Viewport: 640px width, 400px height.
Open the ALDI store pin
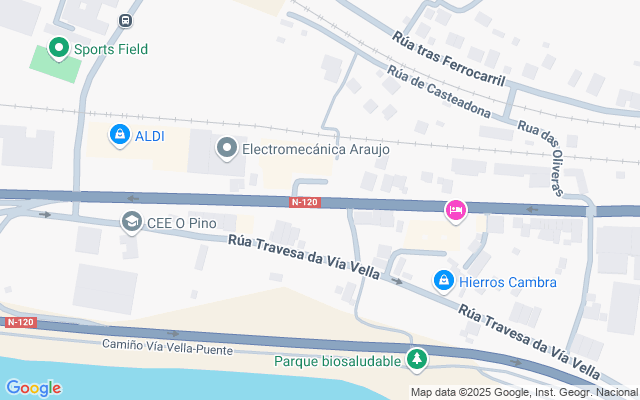(119, 134)
